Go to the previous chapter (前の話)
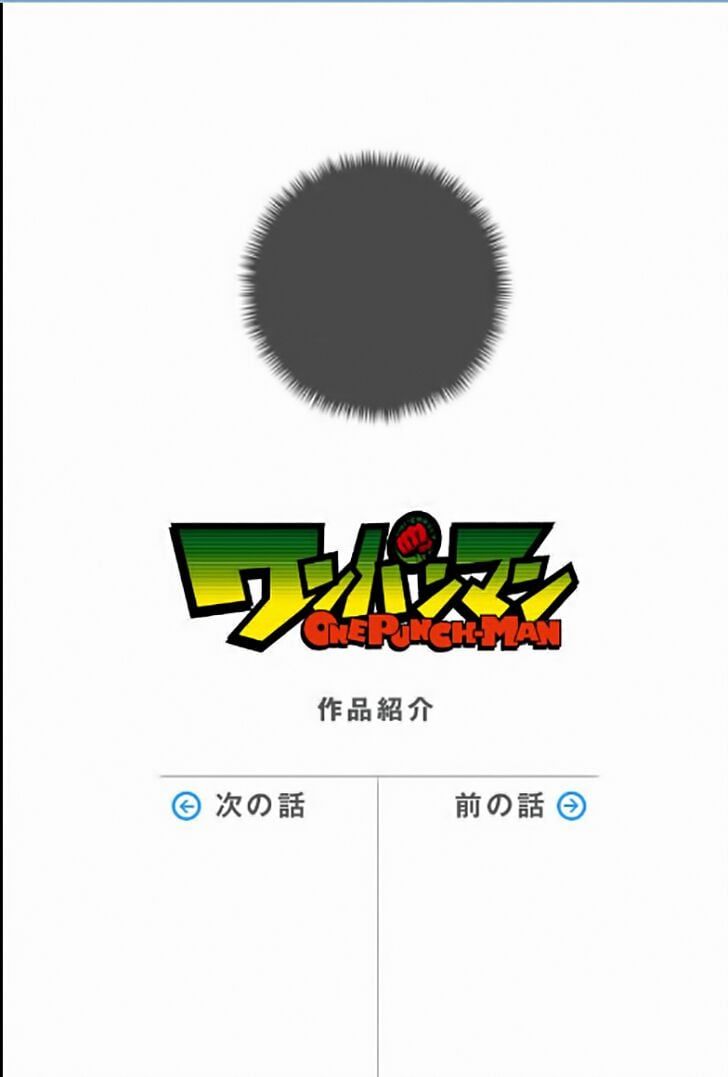Image resolution: width=728 pixels, height=1077 pixels. [x=519, y=806]
